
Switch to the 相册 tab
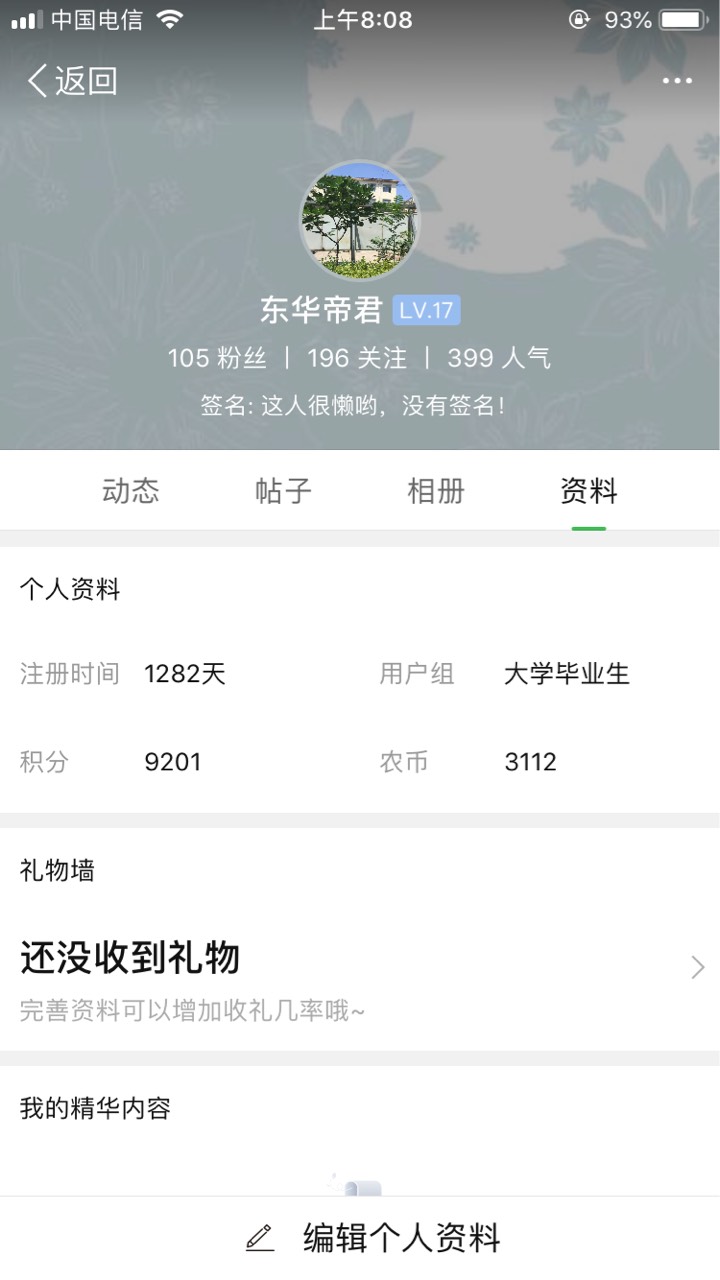click(436, 491)
